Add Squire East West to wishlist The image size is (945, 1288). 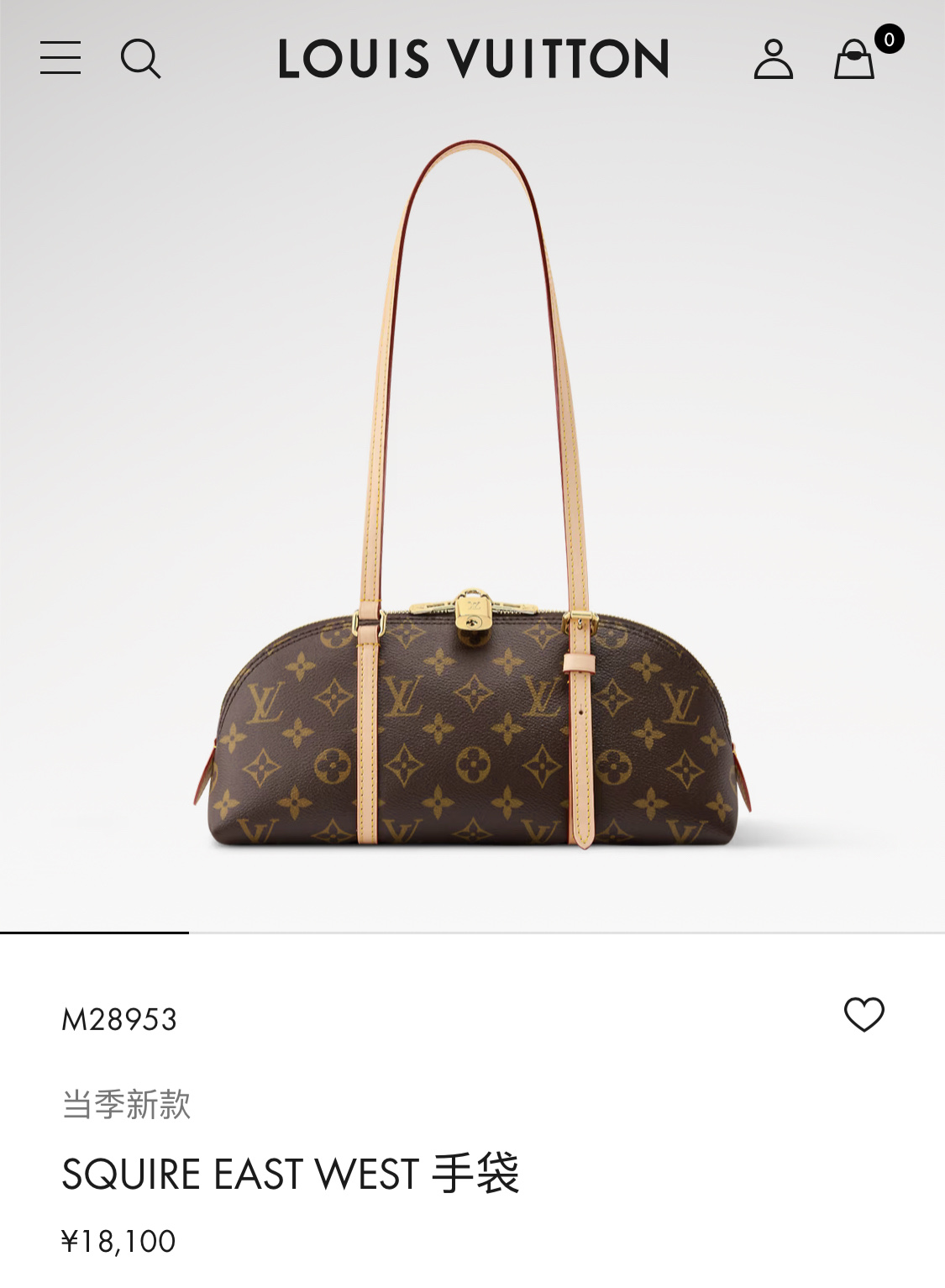click(864, 1014)
